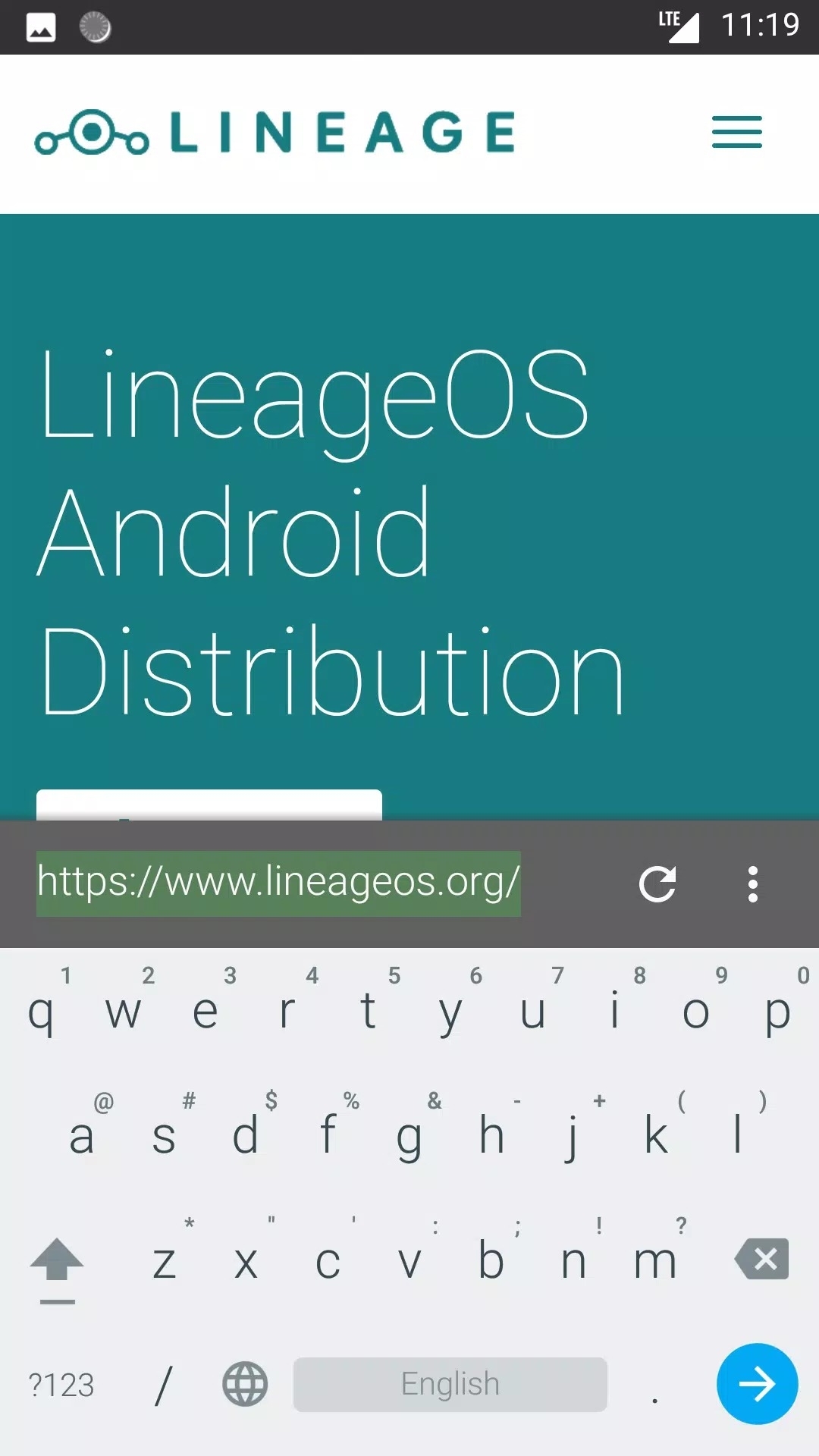819x1456 pixels.
Task: Switch keyboard to ?123 symbols
Action: (x=61, y=1385)
